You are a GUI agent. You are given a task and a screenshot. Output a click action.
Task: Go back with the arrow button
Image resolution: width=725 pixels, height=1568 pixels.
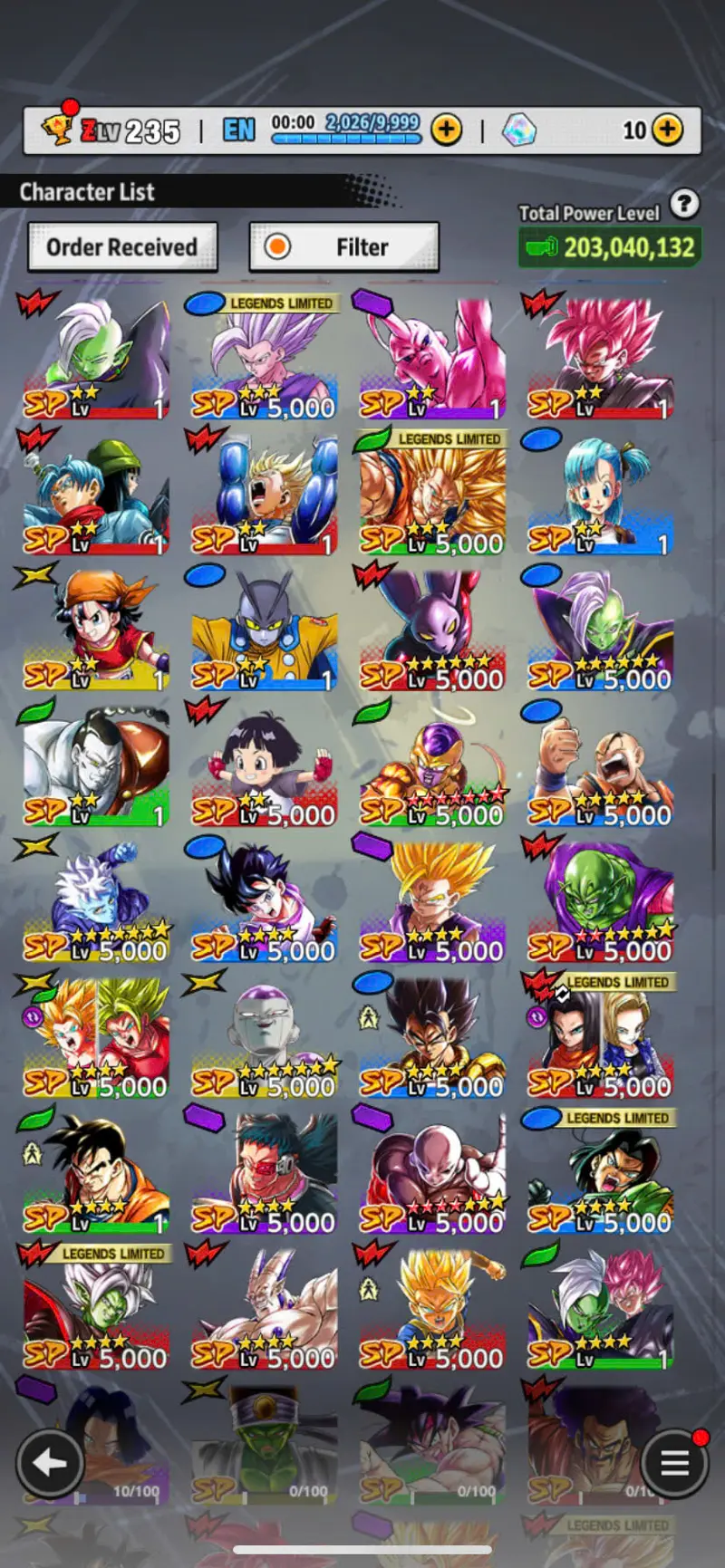(x=50, y=1462)
